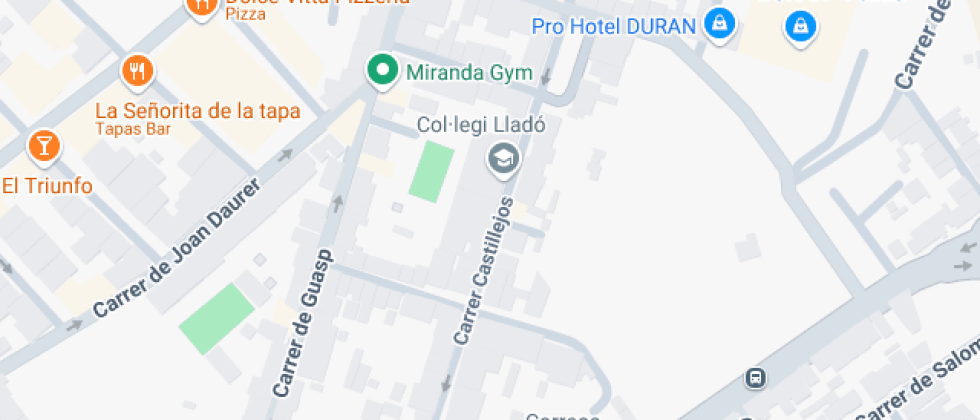Select La Señorita de la tapa marker

(137, 71)
